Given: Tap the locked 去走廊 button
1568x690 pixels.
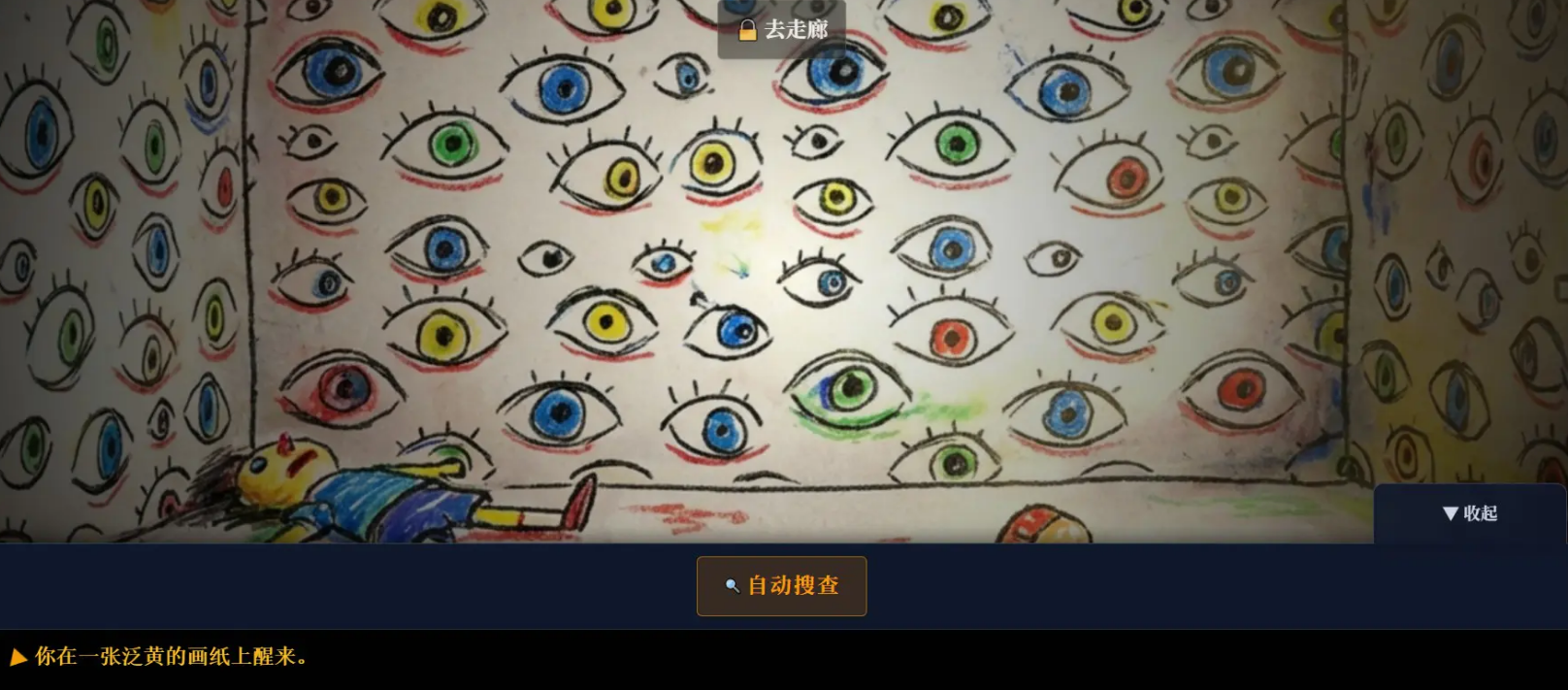Looking at the screenshot, I should point(782,30).
